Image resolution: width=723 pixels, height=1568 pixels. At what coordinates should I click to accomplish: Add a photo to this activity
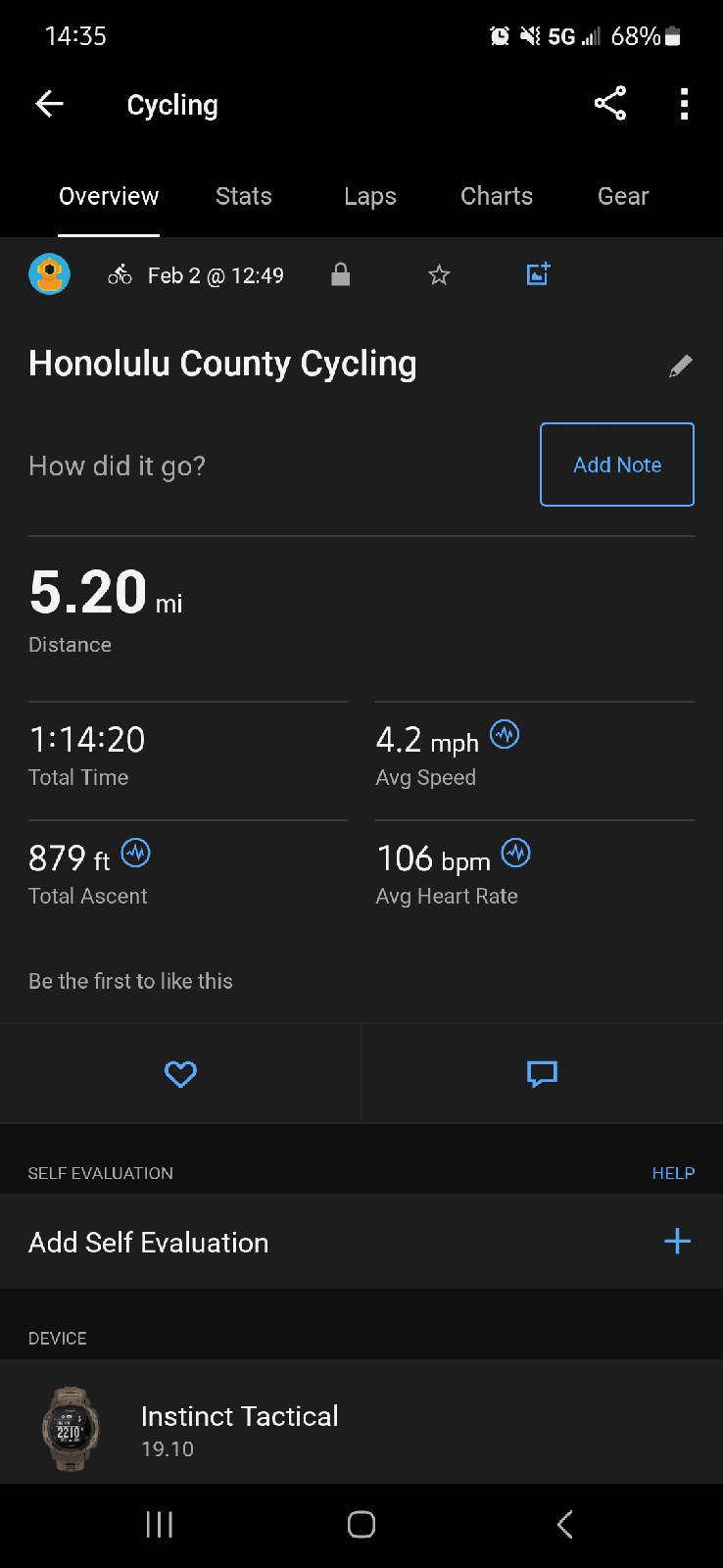coord(538,273)
